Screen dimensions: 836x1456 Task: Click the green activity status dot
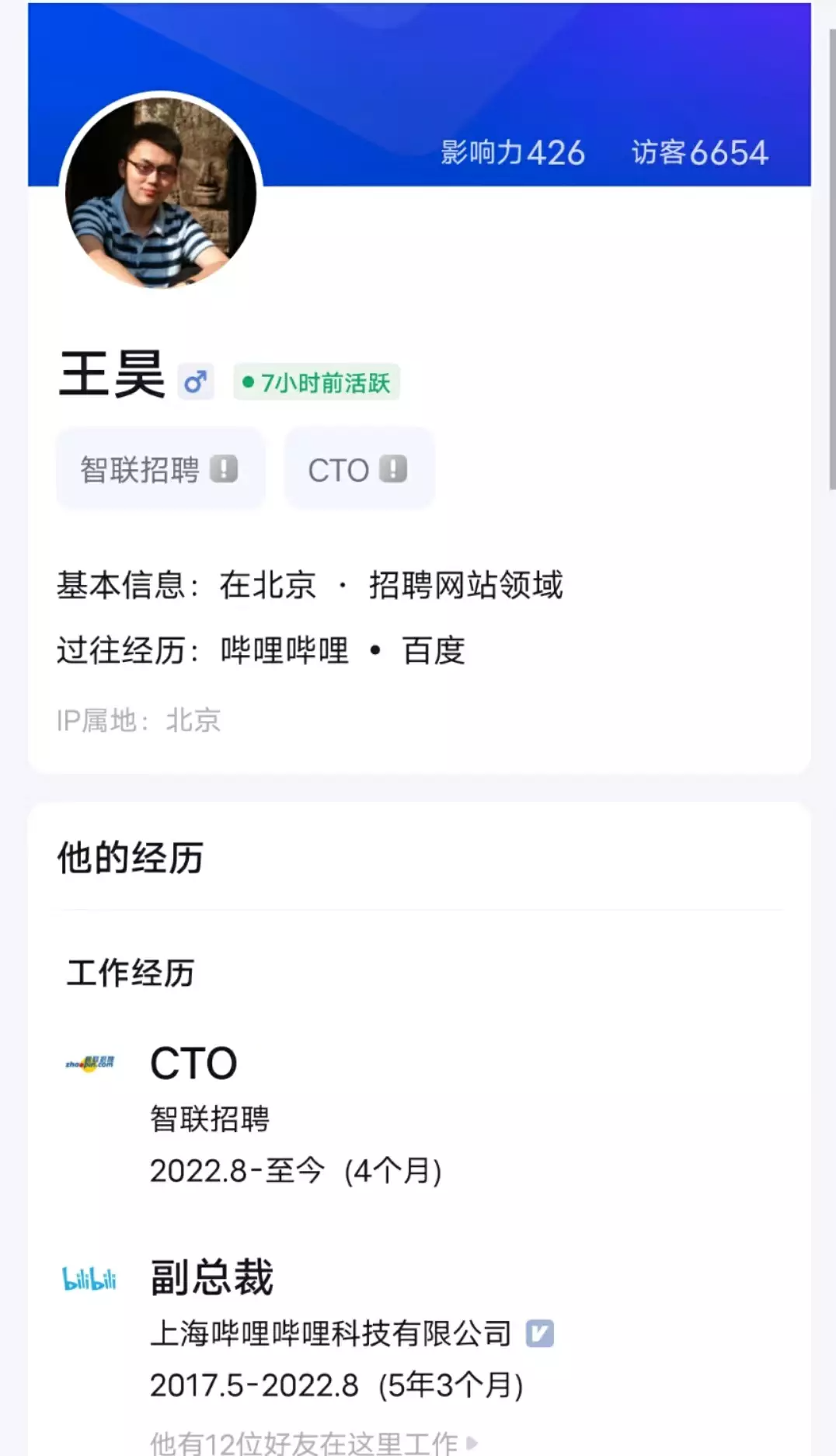[247, 382]
